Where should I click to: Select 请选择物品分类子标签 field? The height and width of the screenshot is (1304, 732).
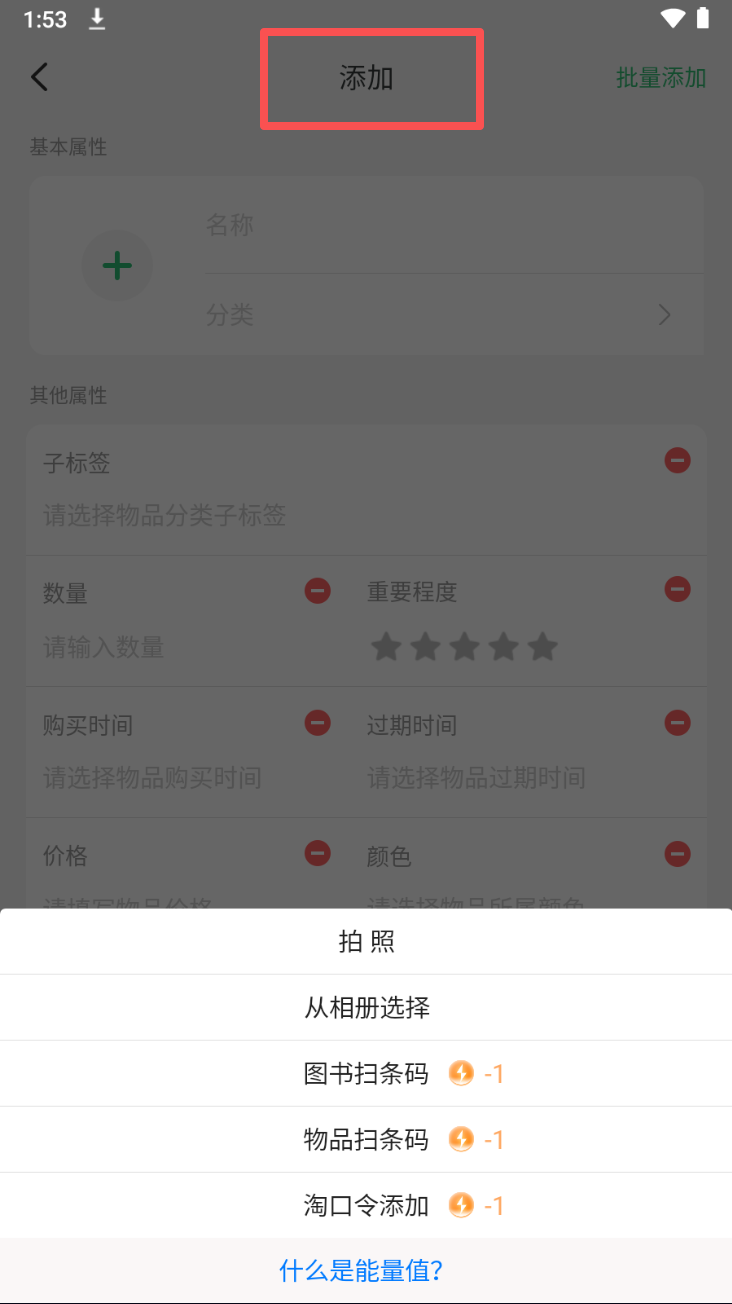tap(165, 516)
